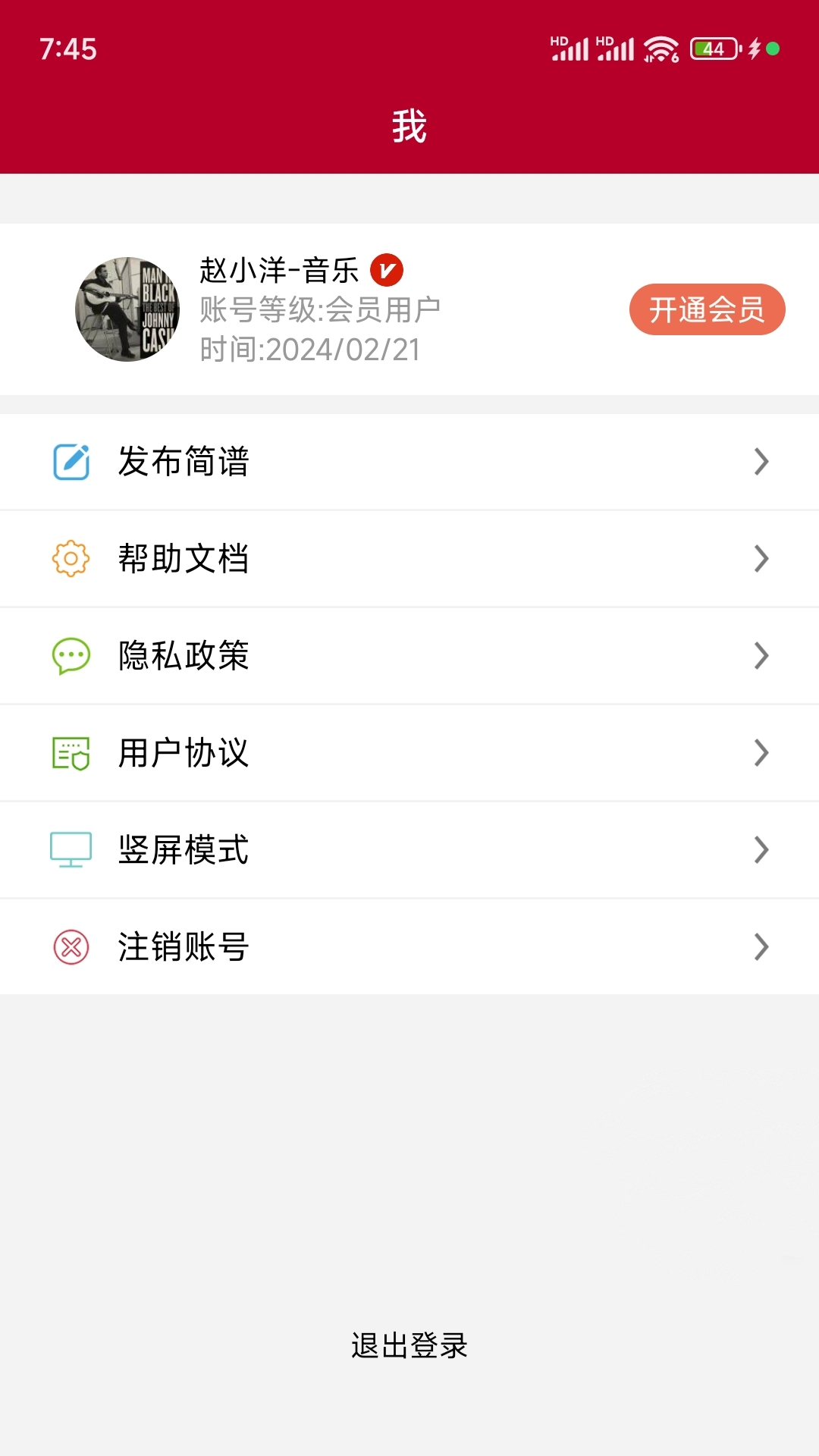
Task: Switch to the 我 tab header
Action: [409, 126]
